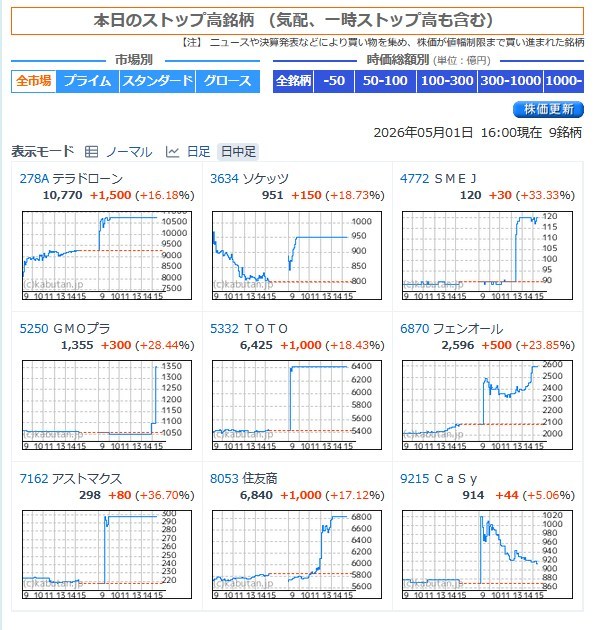Filter market cap to -50
The width and height of the screenshot is (600, 630).
[x=334, y=81]
